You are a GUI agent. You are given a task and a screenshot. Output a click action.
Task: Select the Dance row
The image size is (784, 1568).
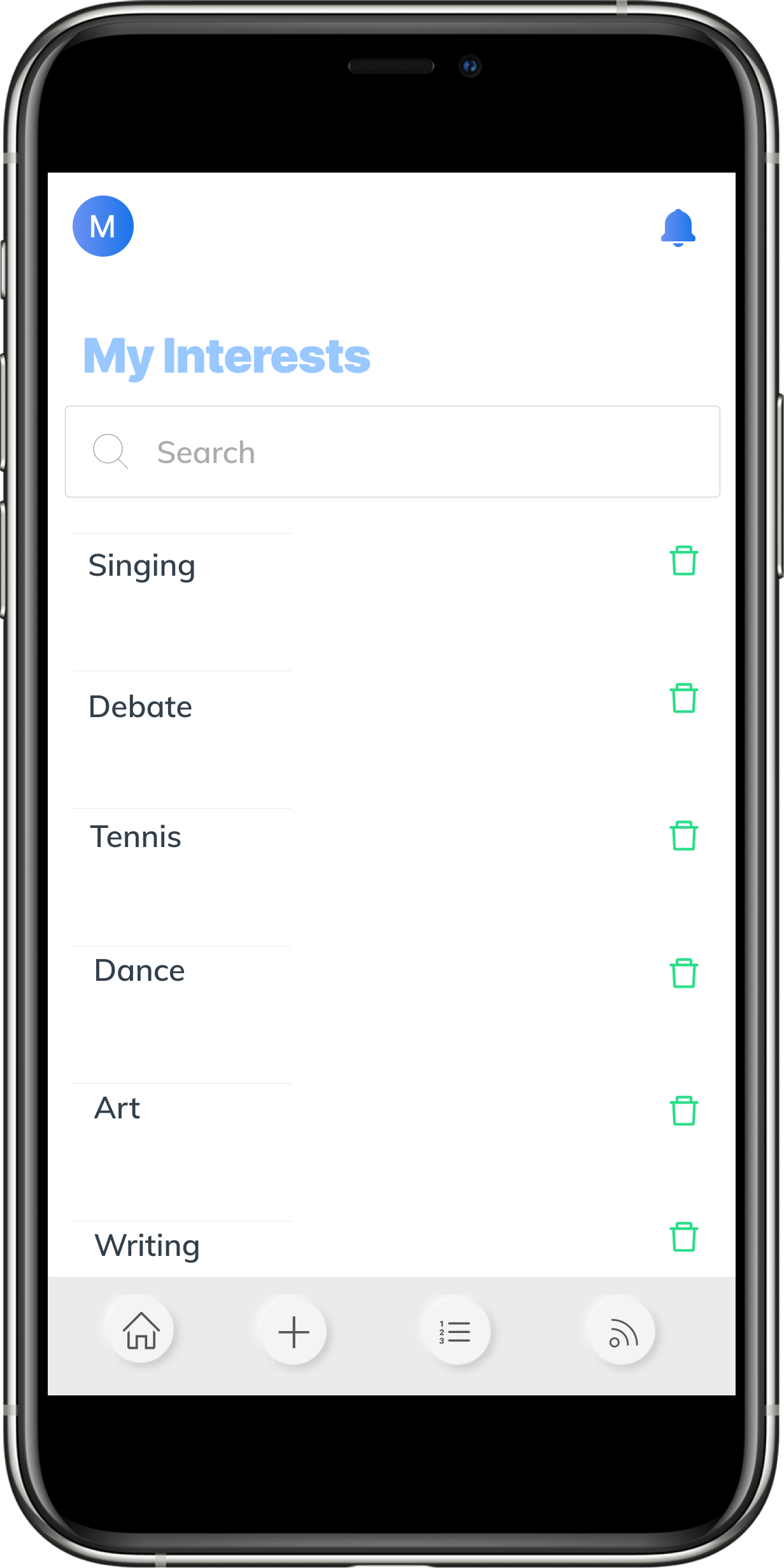point(139,971)
